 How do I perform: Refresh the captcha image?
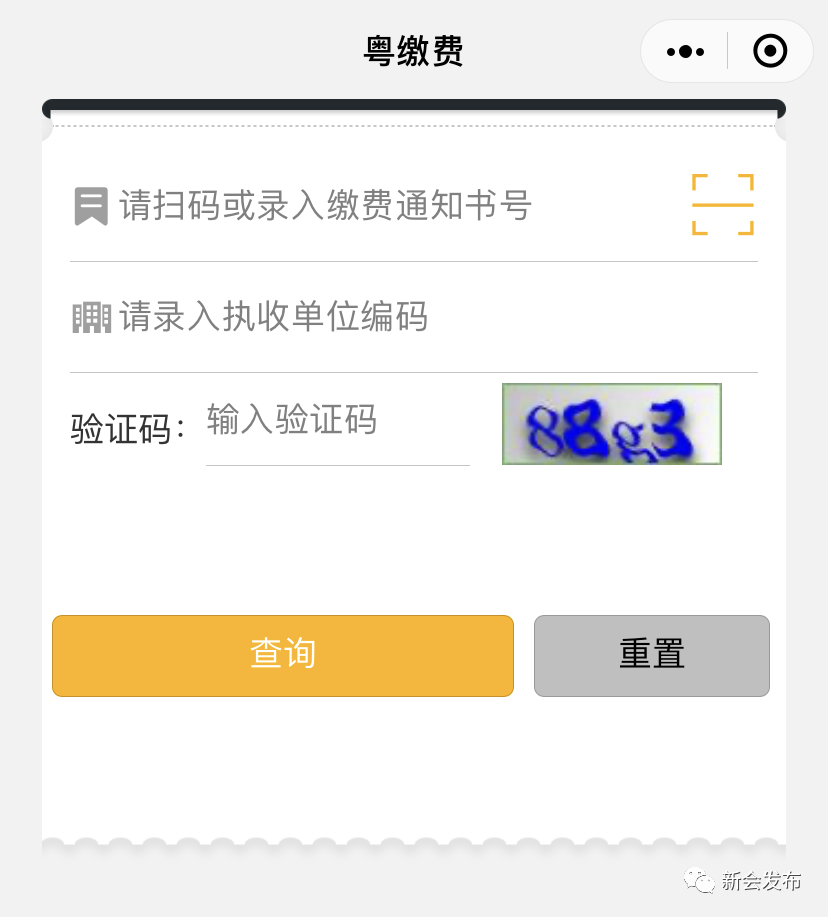611,424
